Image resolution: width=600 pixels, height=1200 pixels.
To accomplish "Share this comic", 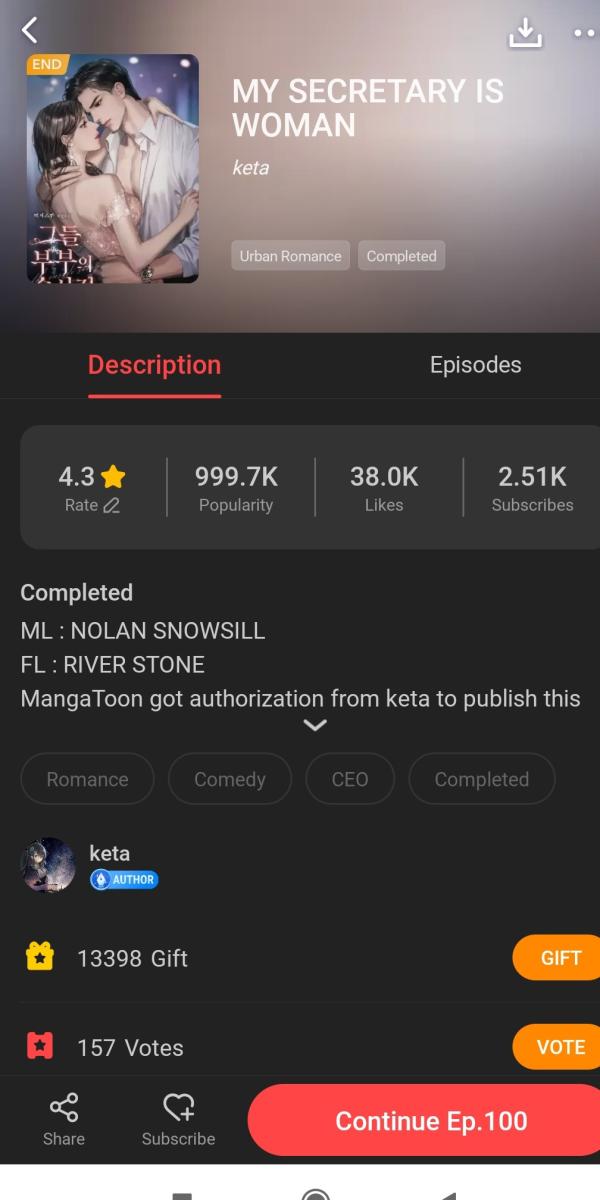I will pos(64,1120).
